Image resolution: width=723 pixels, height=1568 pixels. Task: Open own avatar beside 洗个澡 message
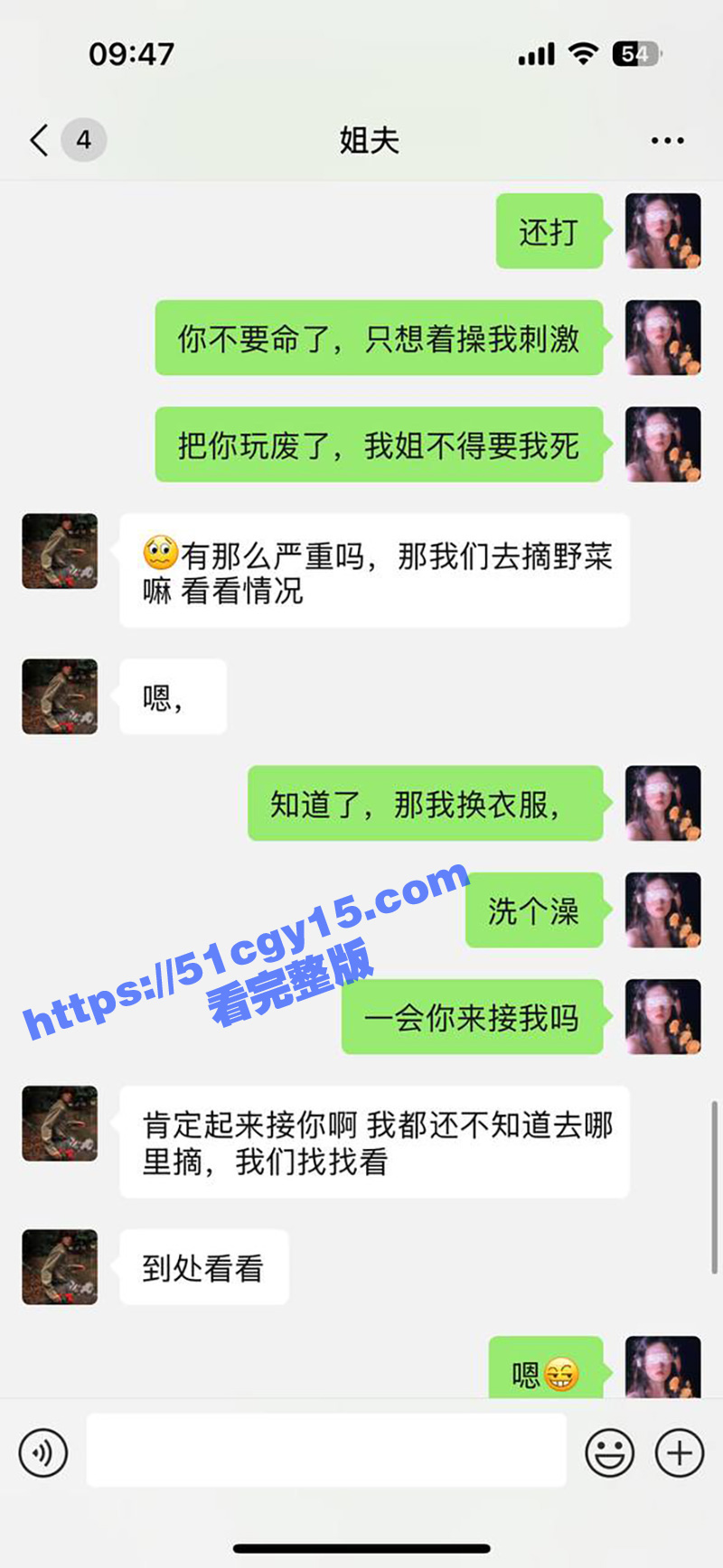662,910
